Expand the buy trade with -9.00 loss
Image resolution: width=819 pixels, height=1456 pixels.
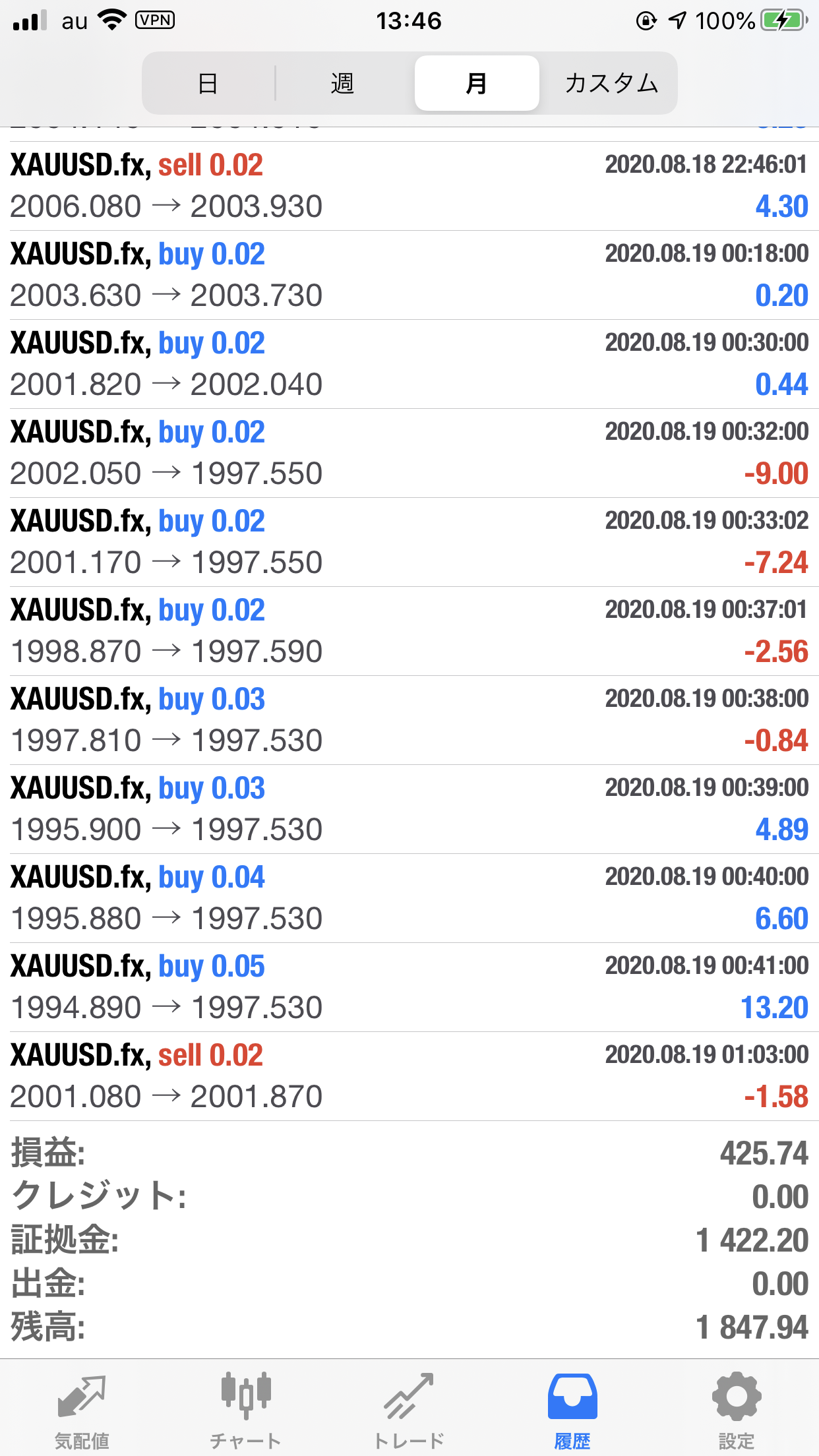point(409,453)
